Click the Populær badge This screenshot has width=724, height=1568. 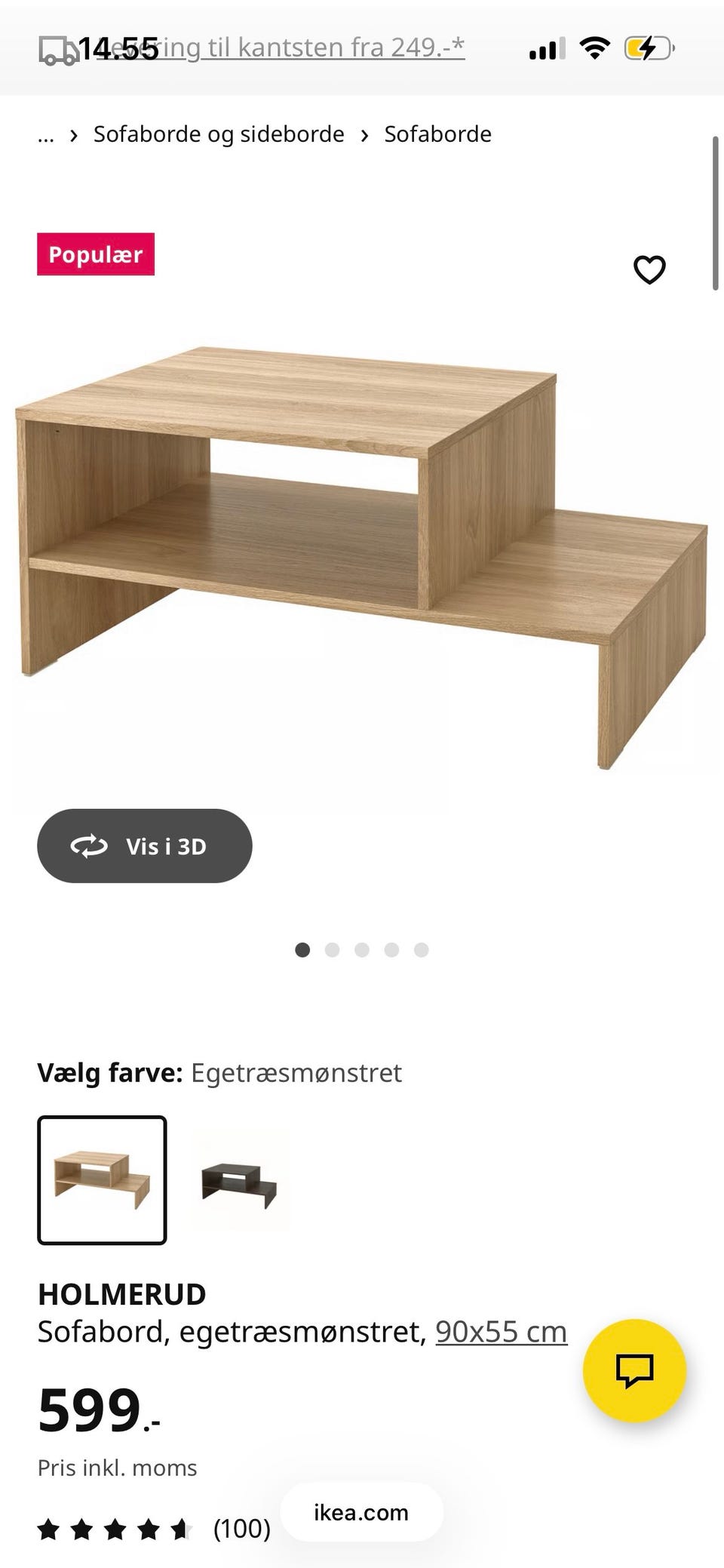(96, 254)
